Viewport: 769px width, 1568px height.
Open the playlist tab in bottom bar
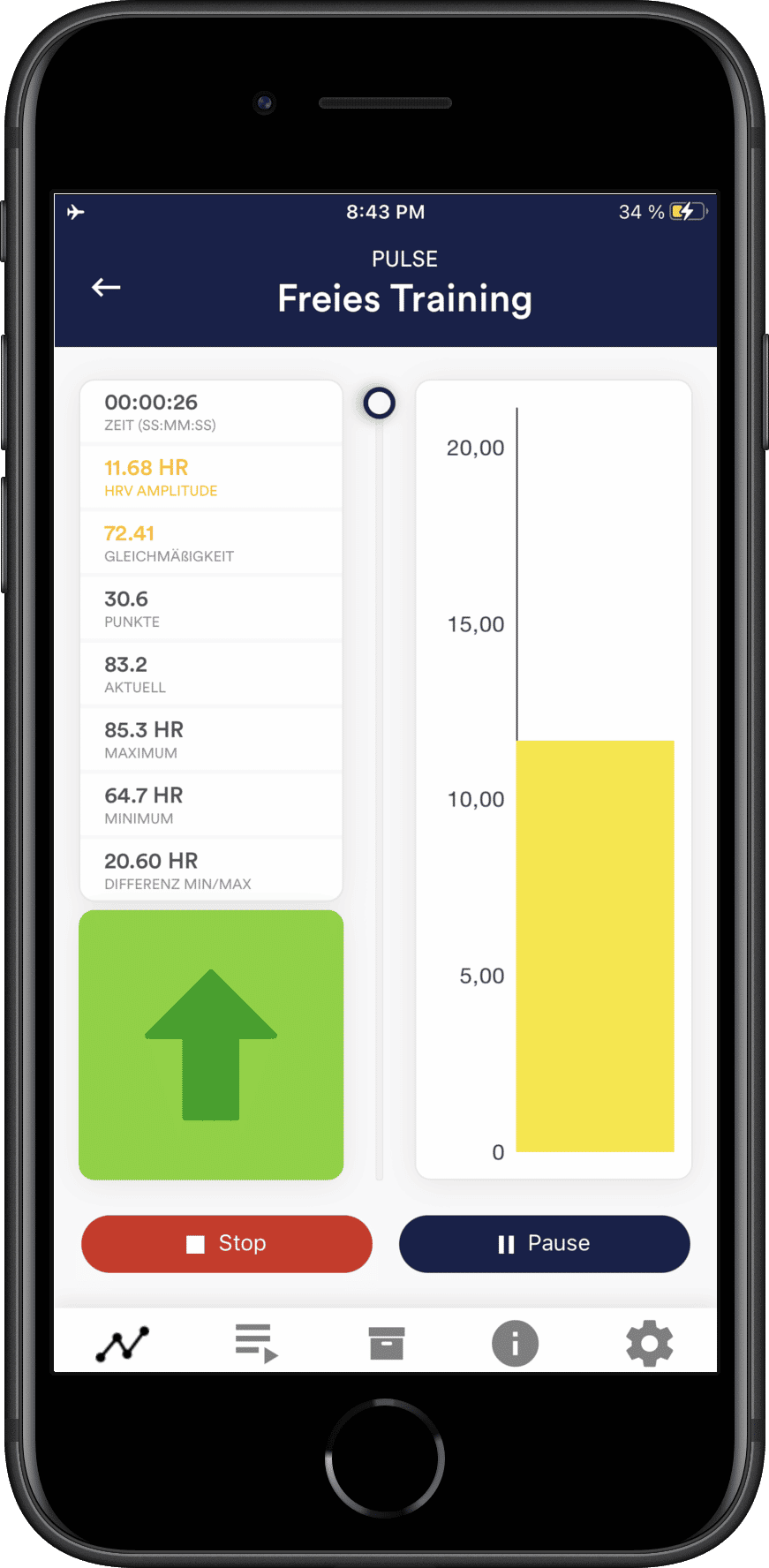pyautogui.click(x=256, y=1344)
